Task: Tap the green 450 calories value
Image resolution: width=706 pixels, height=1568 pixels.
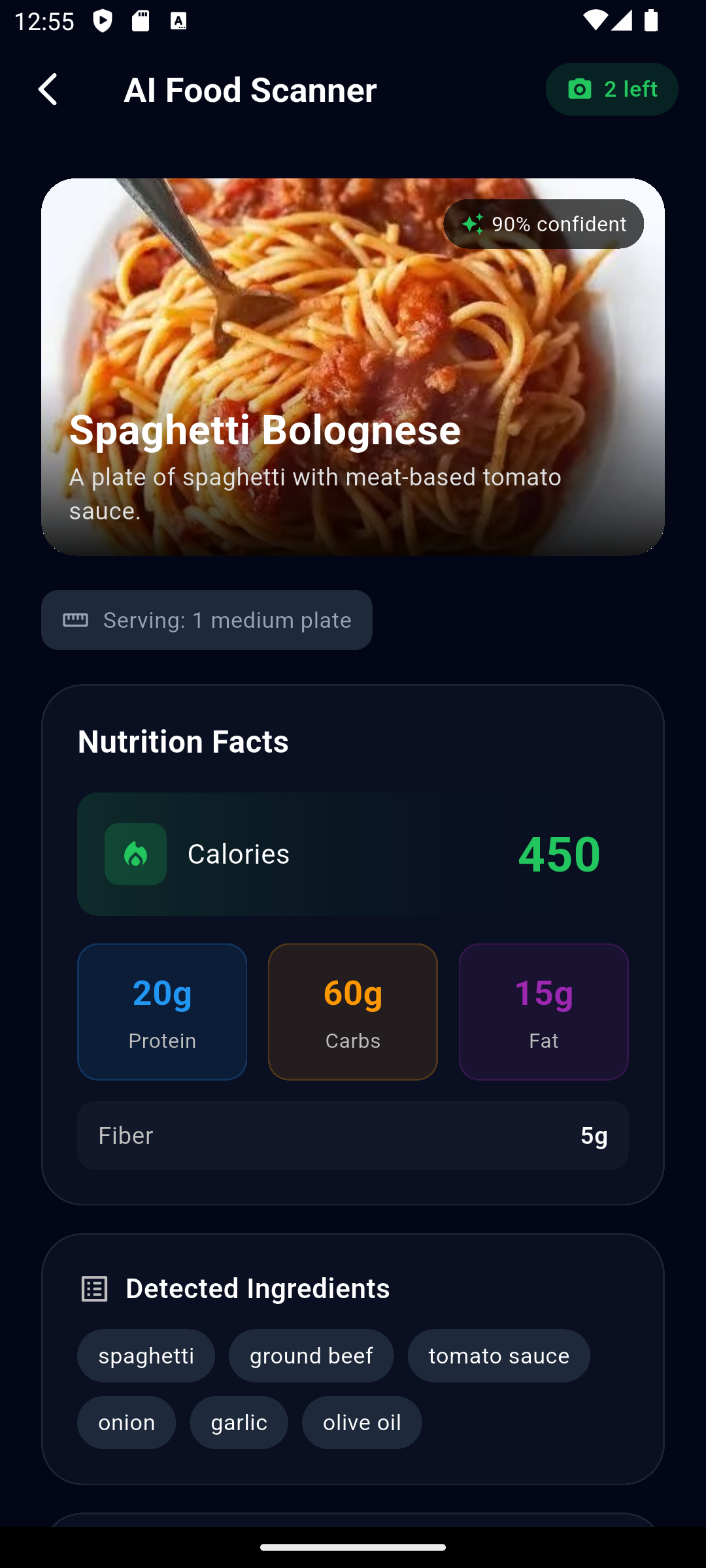Action: pyautogui.click(x=558, y=853)
